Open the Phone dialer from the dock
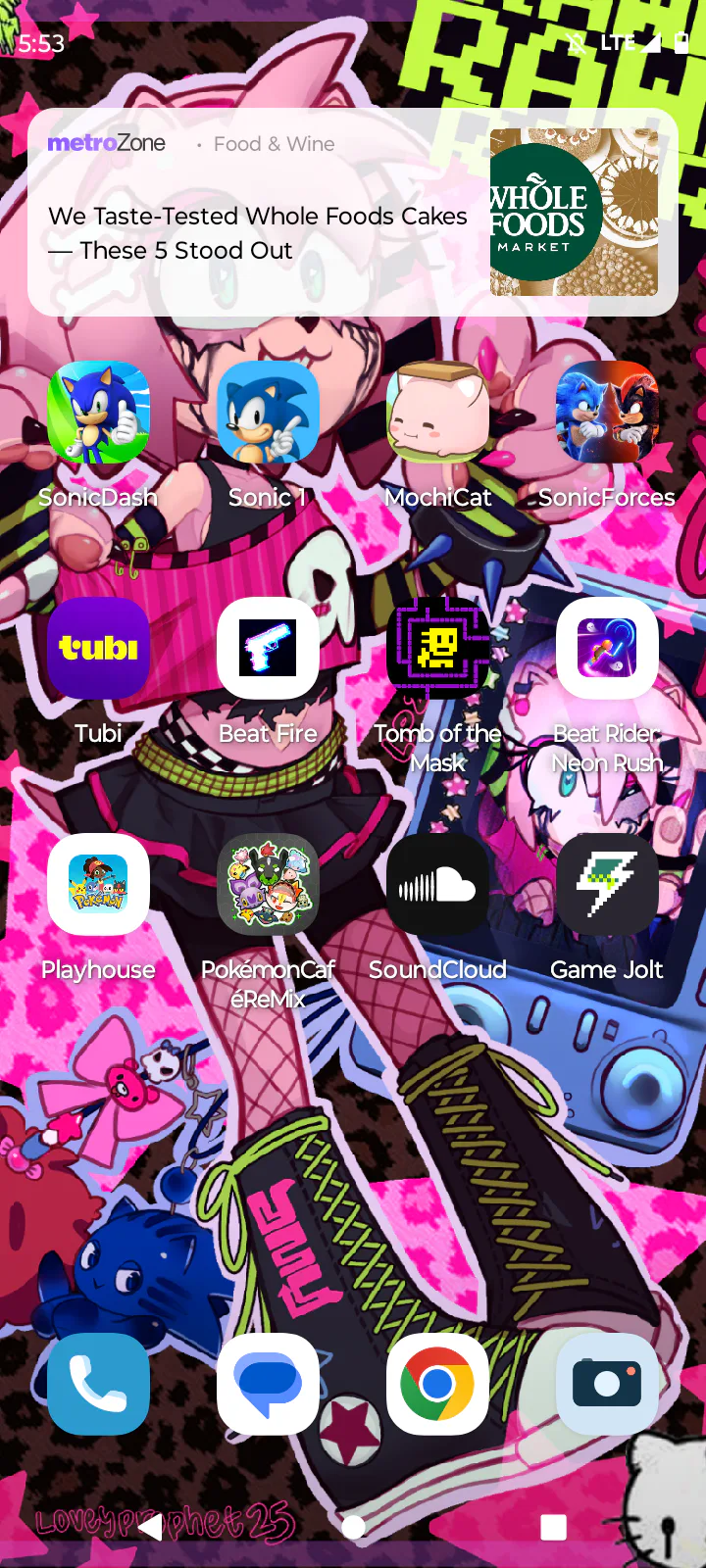This screenshot has width=706, height=1568. click(98, 1384)
